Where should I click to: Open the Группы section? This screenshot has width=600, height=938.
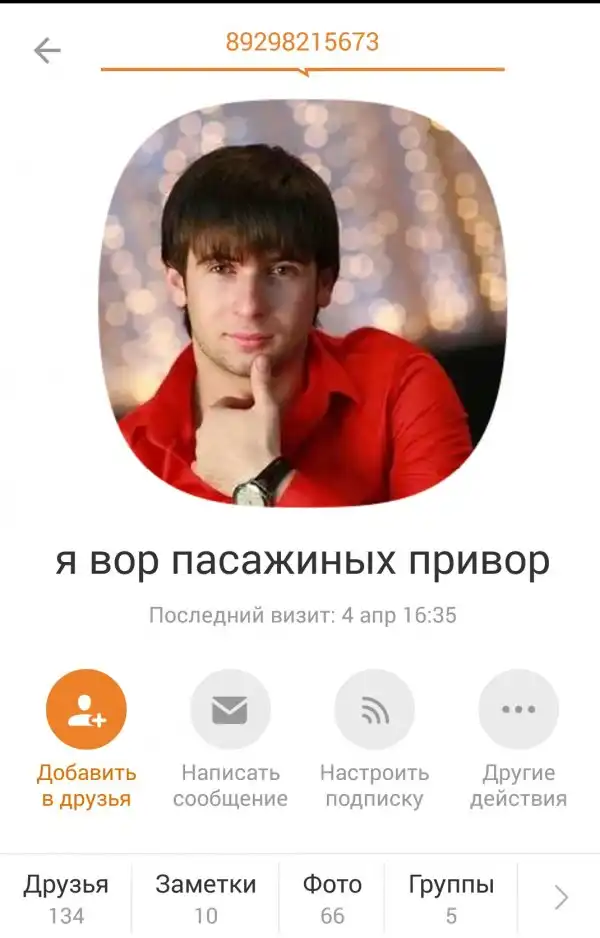click(x=451, y=898)
